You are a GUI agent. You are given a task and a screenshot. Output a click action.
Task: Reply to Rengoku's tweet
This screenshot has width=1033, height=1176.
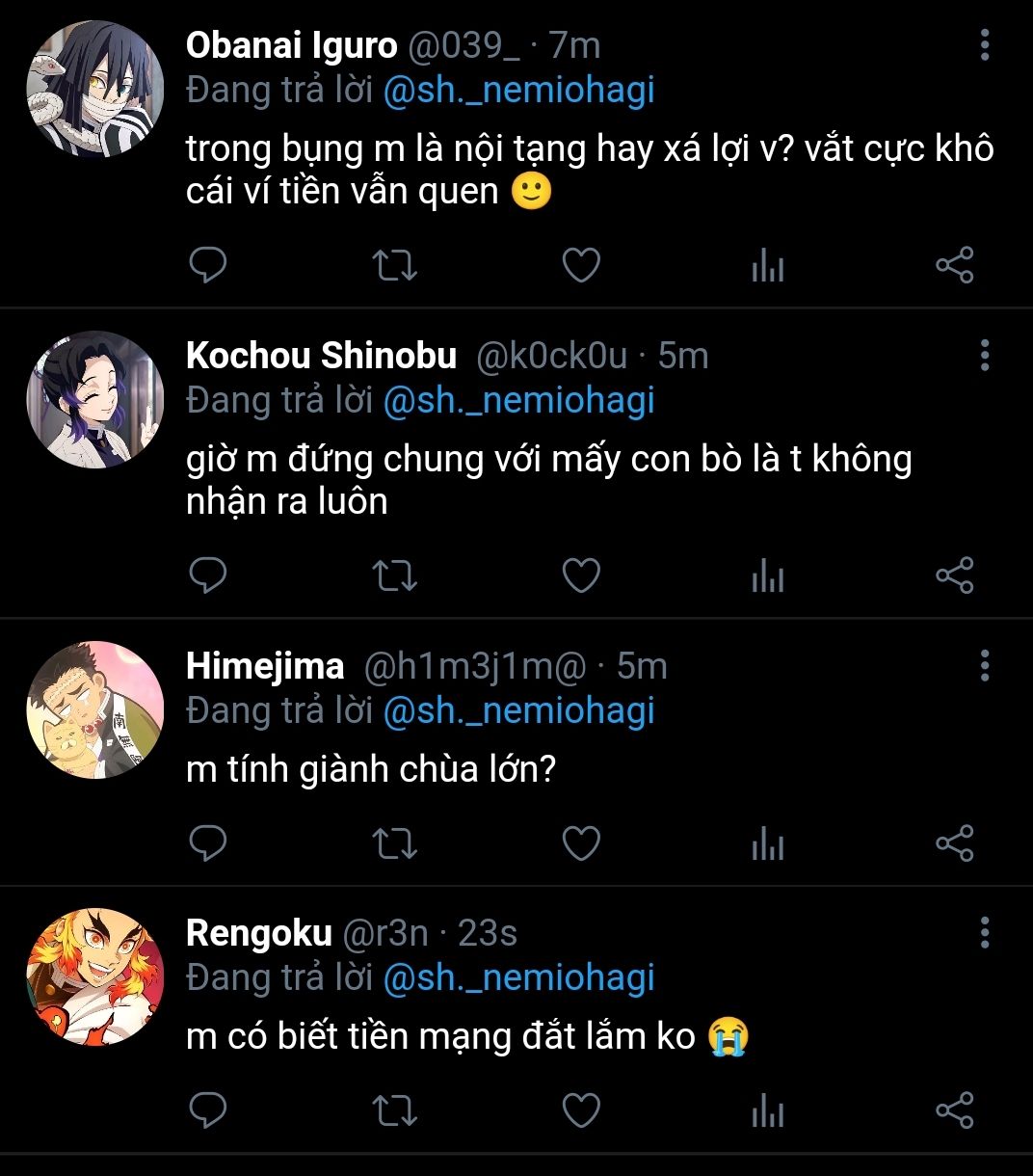[x=207, y=1110]
